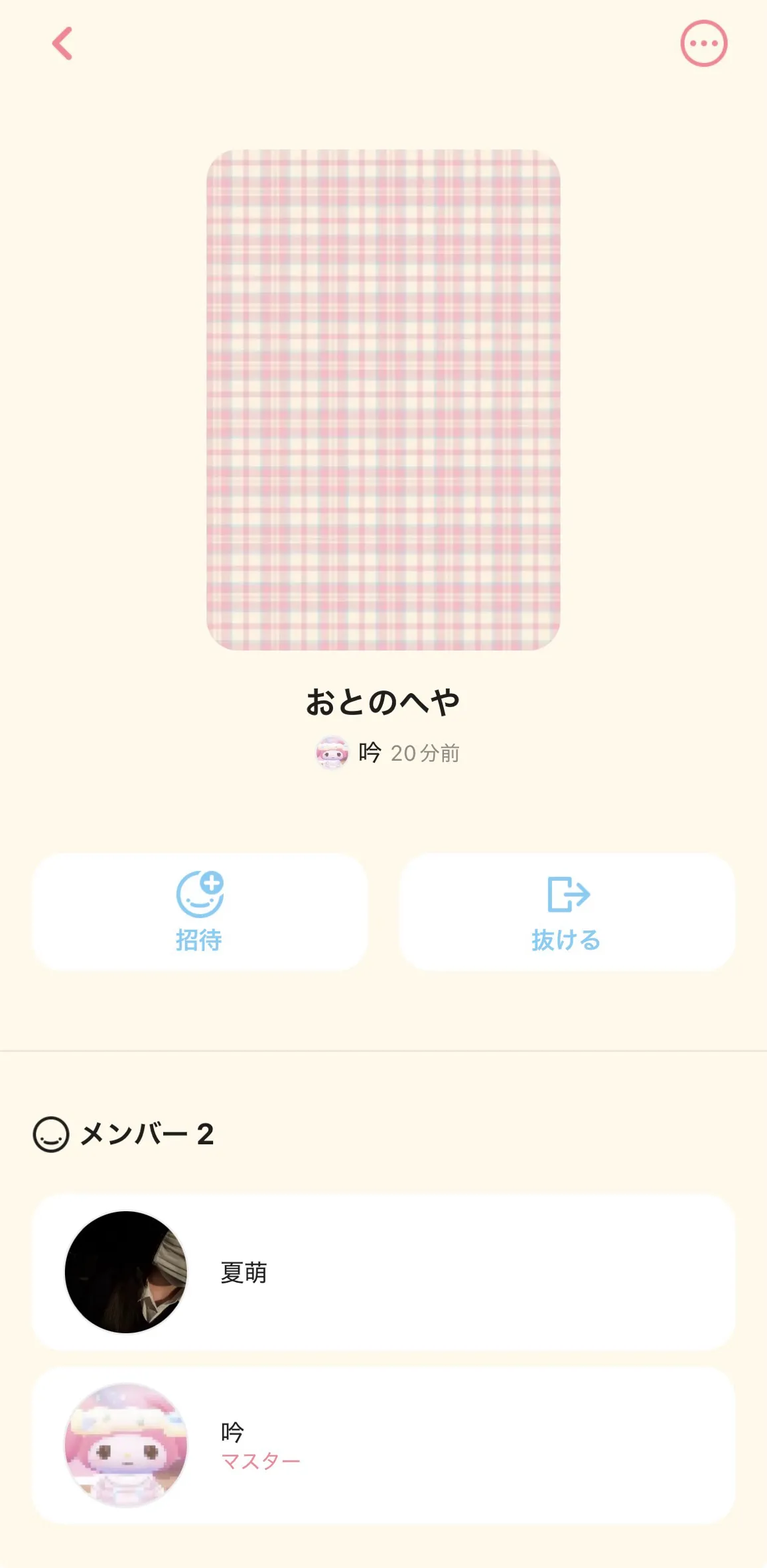
Task: Leave the room with 抜ける
Action: [x=567, y=912]
